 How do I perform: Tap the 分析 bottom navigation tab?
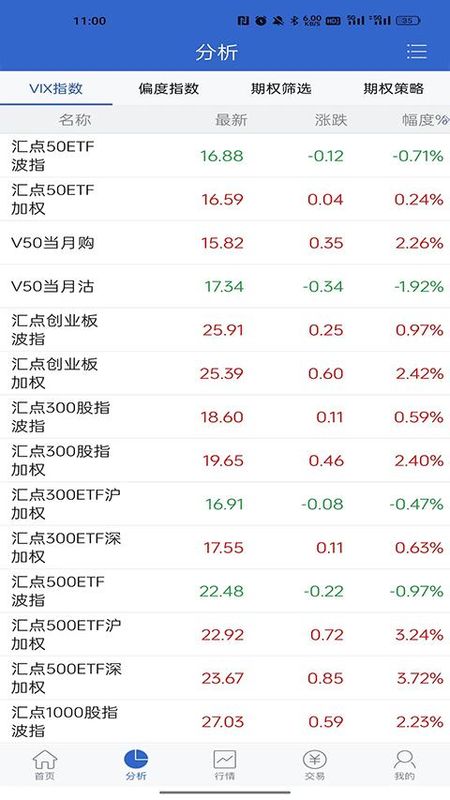[x=136, y=765]
